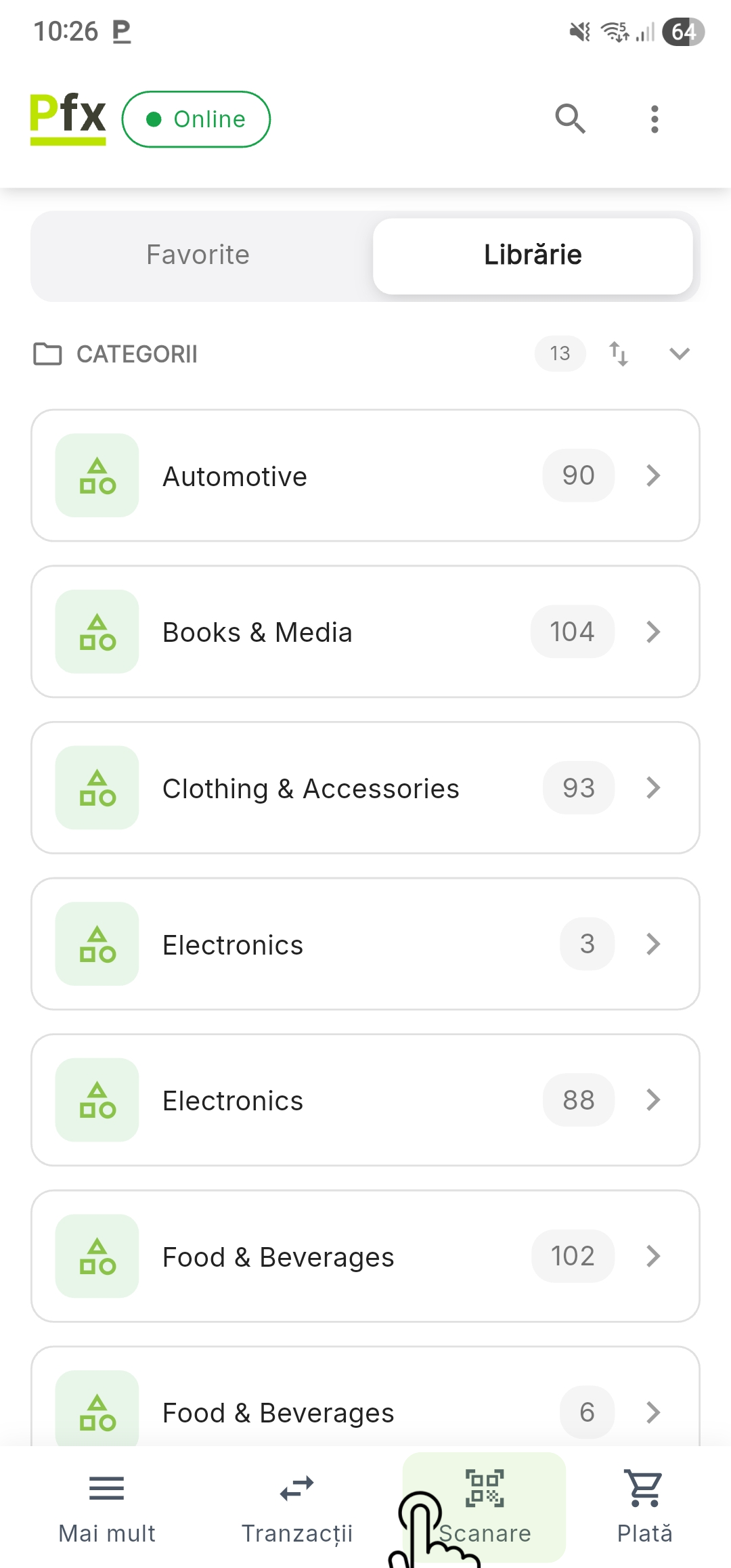This screenshot has height=1568, width=731.
Task: Tap the sort arrows next to Categorii
Action: 619,353
